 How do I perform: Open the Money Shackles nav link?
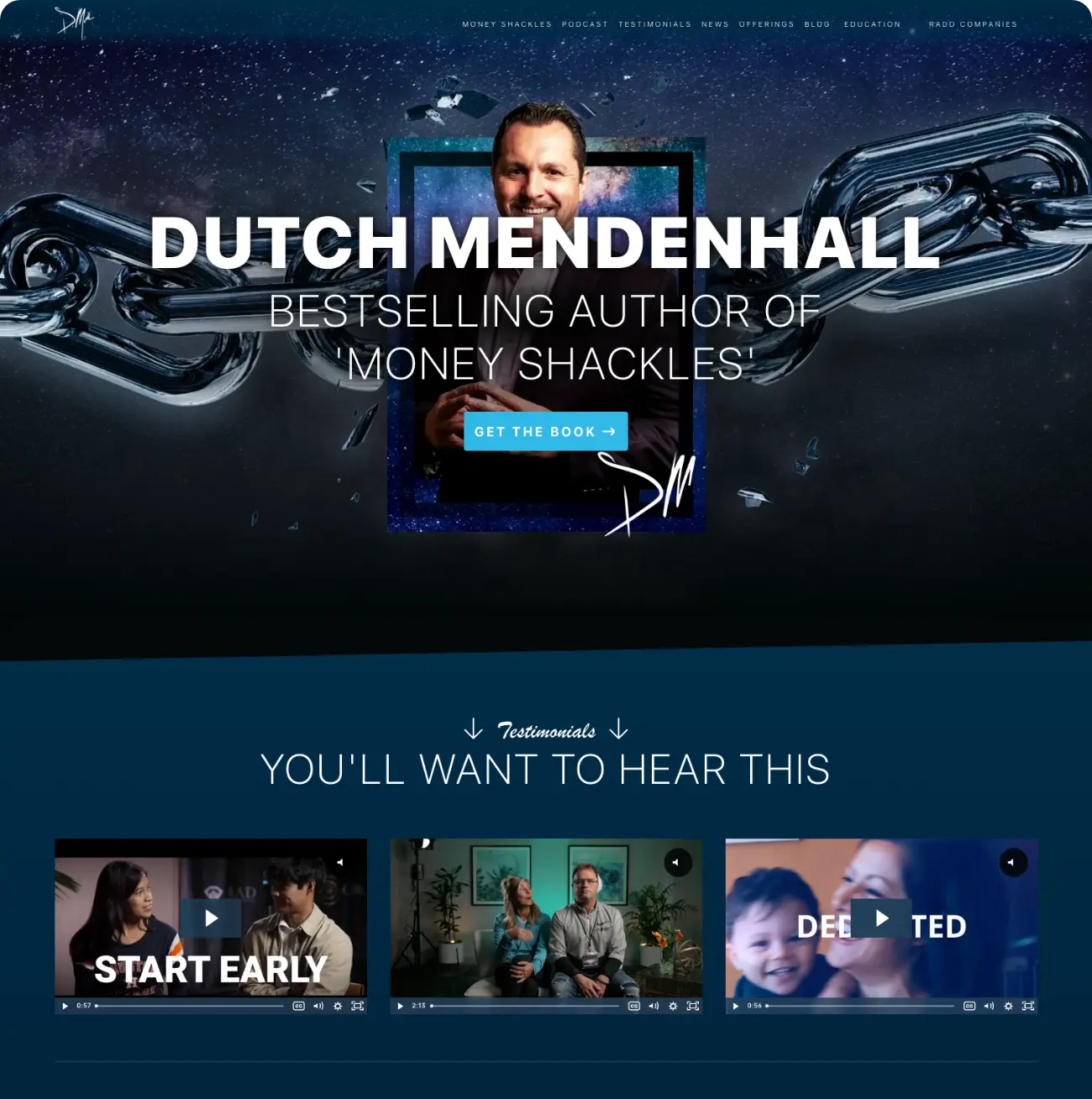click(507, 24)
